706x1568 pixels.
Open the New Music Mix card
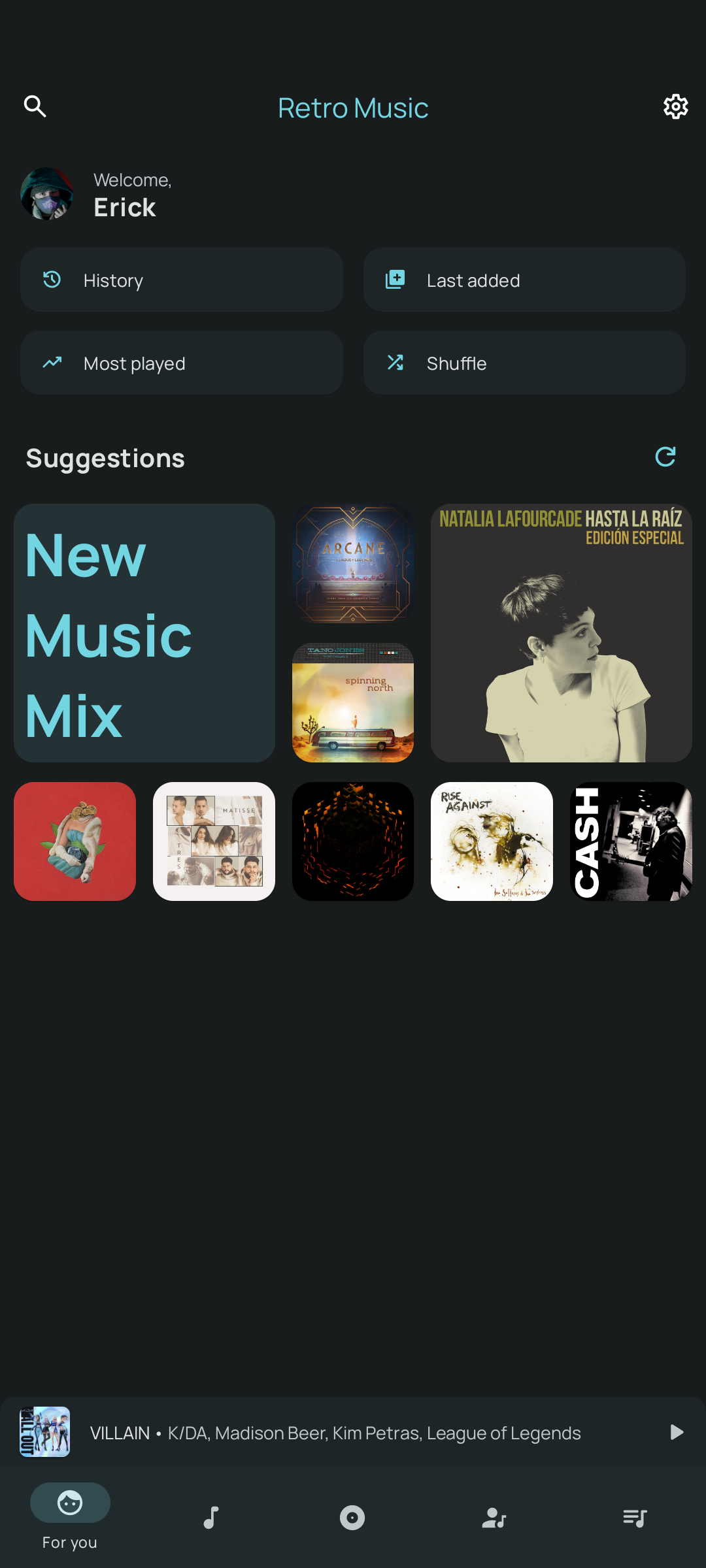(x=144, y=632)
